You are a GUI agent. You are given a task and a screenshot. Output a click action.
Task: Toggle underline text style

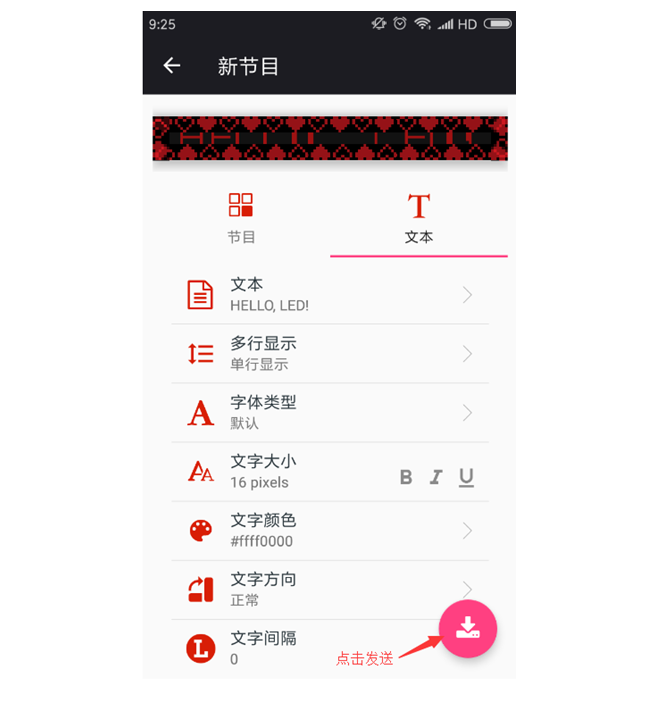coord(466,477)
